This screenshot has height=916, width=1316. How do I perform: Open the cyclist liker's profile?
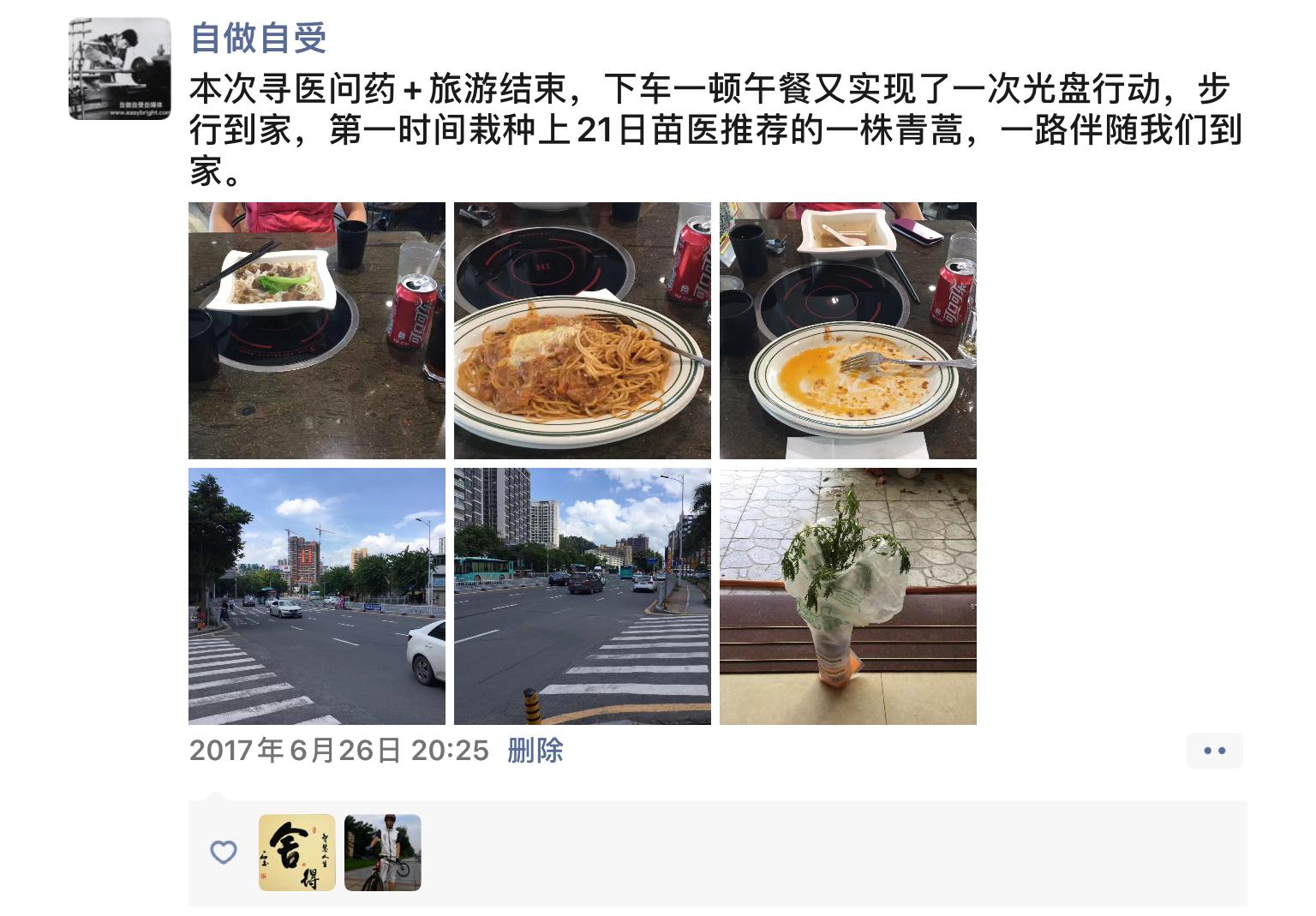coord(383,853)
